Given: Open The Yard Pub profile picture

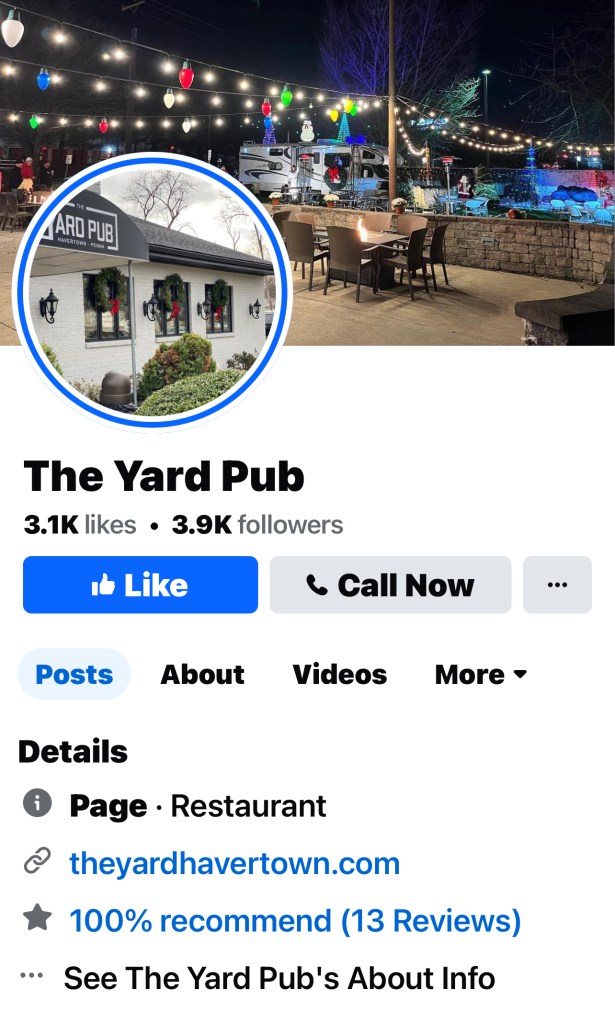Looking at the screenshot, I should [150, 290].
